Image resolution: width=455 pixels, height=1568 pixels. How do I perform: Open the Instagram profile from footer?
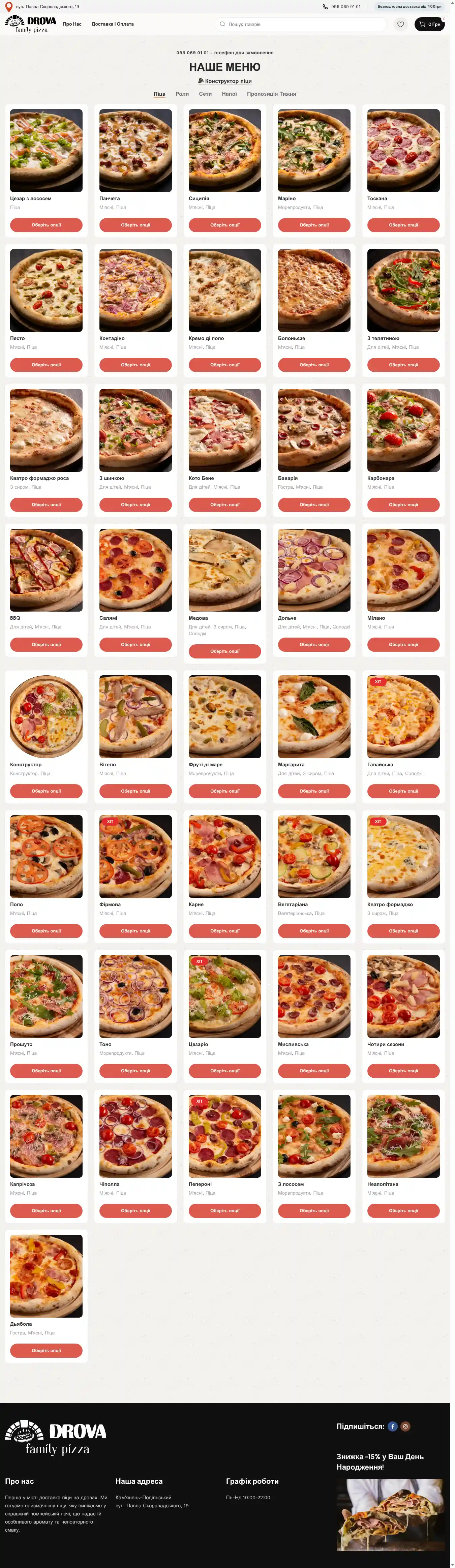[x=406, y=1425]
